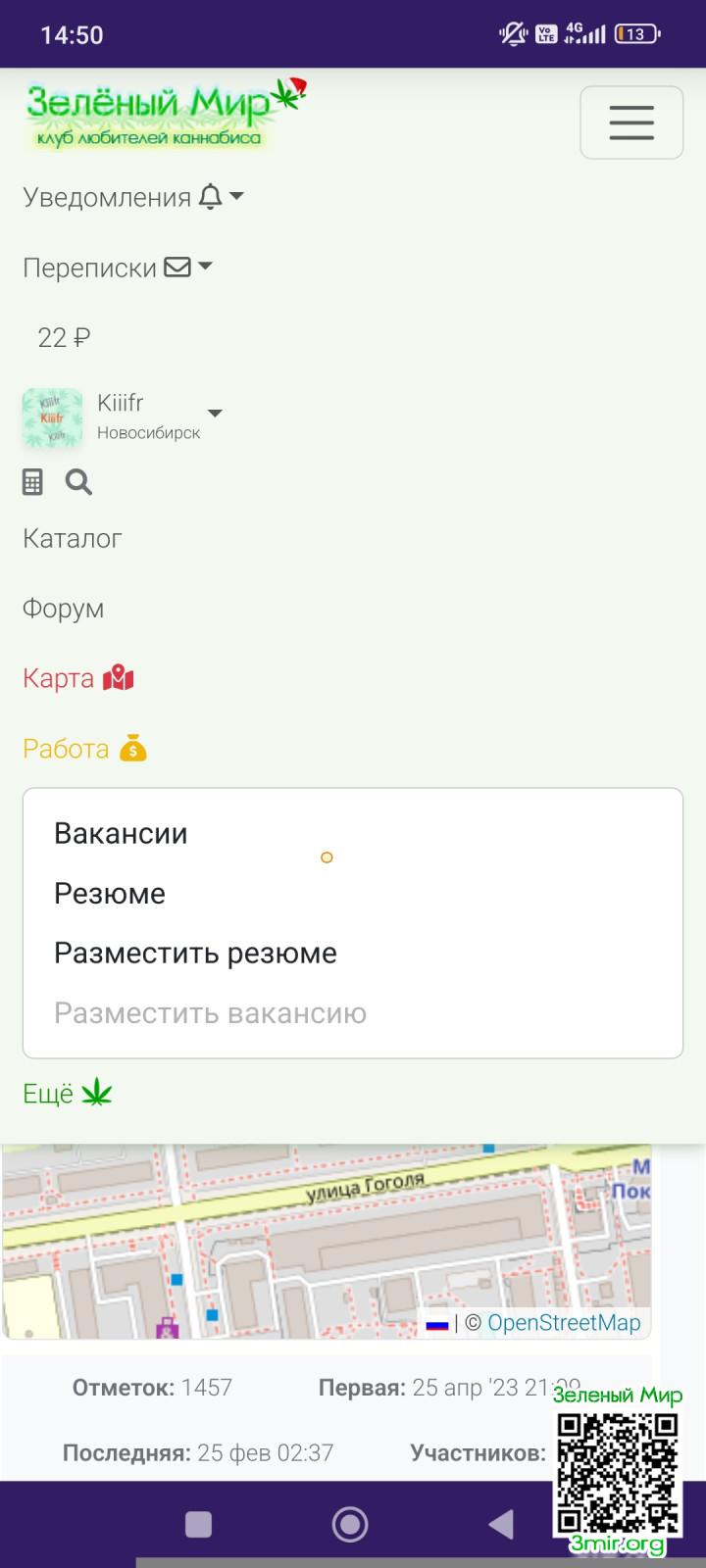Open the 22 ₽ balance
Screen dimensions: 706x1568
(64, 338)
